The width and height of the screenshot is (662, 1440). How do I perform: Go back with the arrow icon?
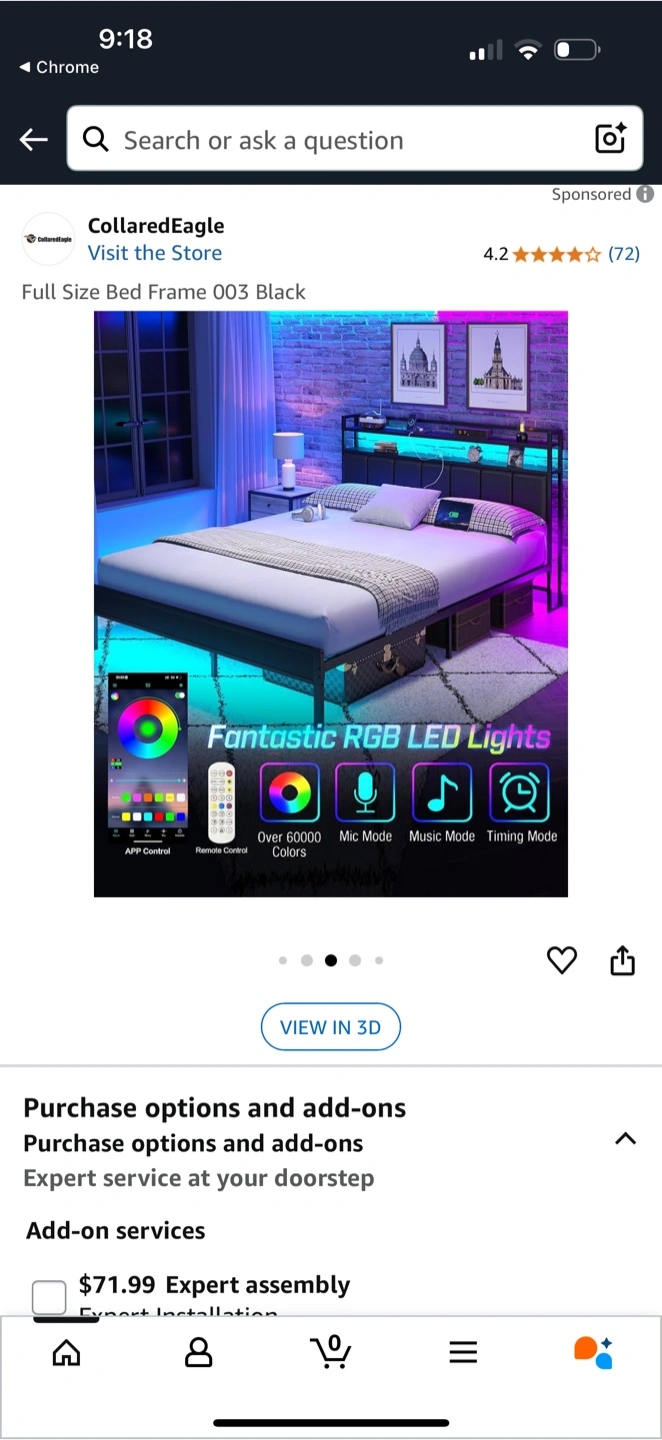34,140
